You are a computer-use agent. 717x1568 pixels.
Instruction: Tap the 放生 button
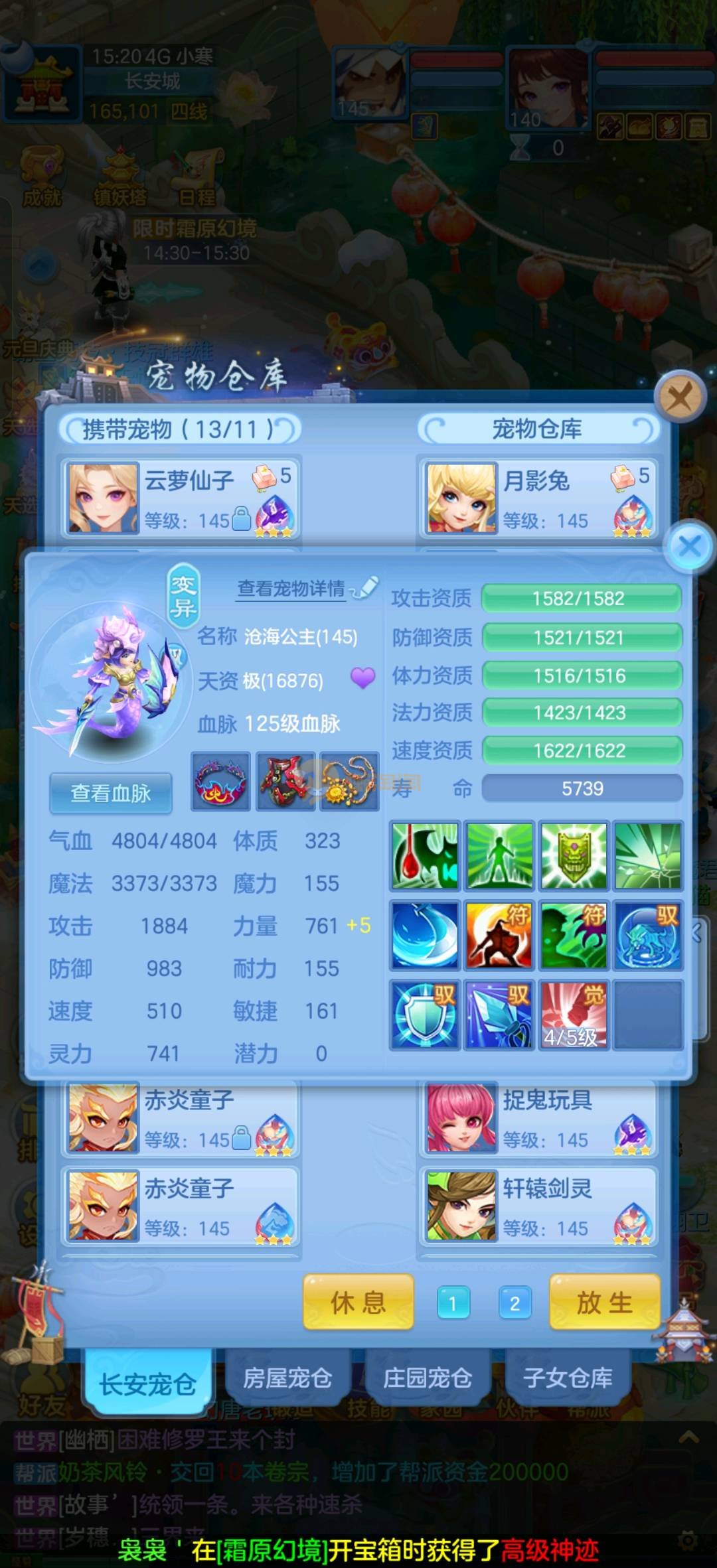tap(604, 1303)
